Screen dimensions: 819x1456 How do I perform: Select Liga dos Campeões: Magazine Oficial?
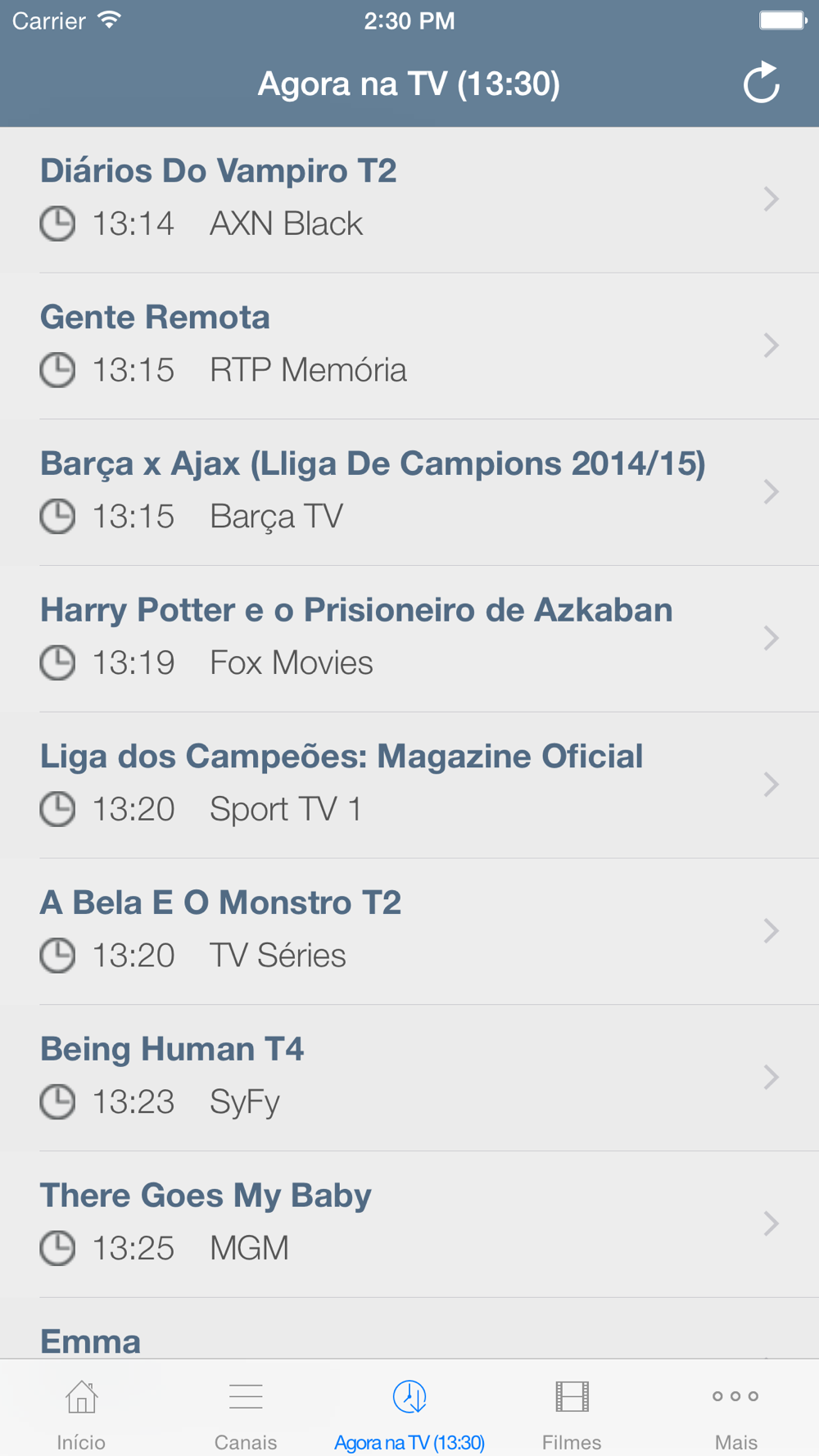[409, 785]
